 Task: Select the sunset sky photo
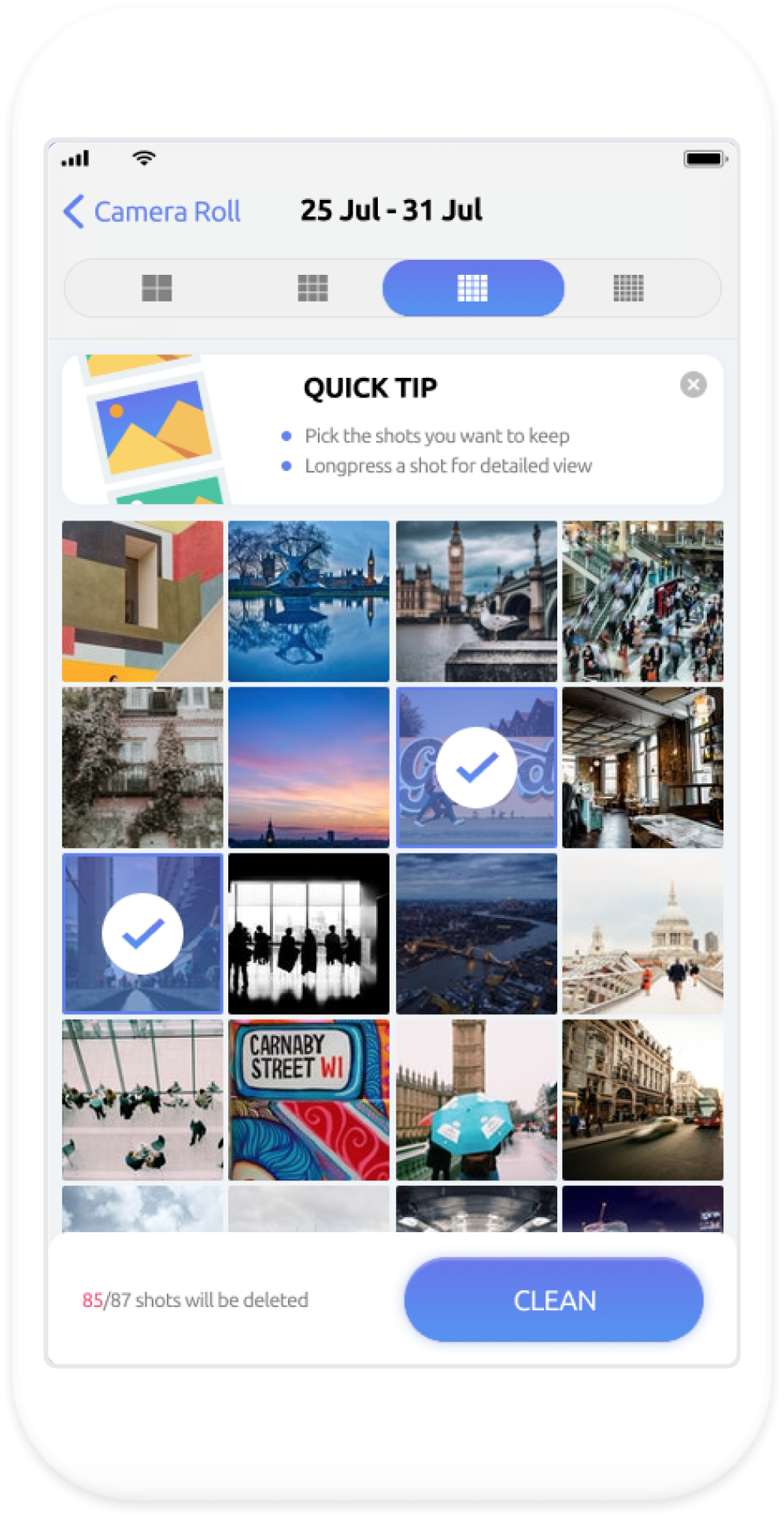click(309, 768)
